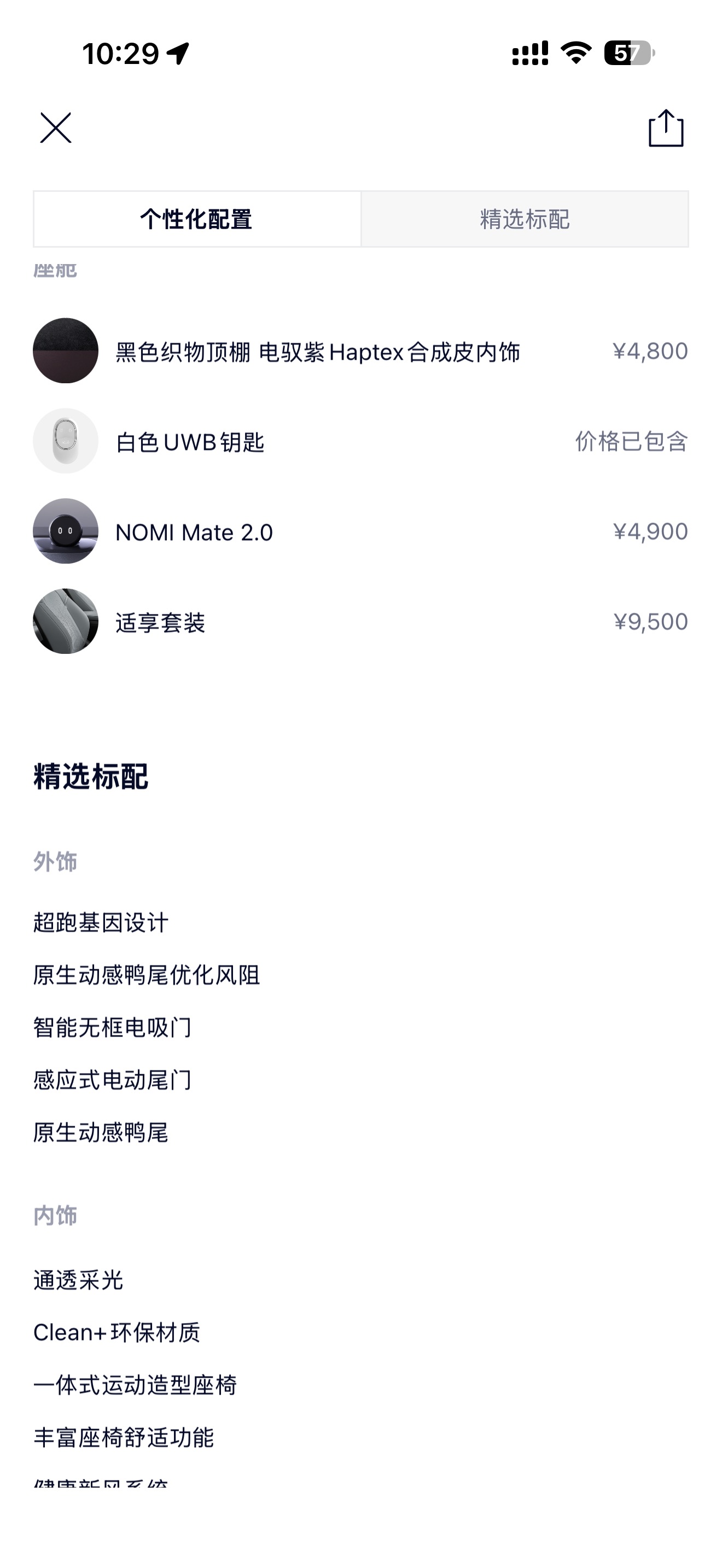The height and width of the screenshot is (1568, 722).
Task: Tap the Wi-Fi icon in the status bar
Action: click(575, 53)
